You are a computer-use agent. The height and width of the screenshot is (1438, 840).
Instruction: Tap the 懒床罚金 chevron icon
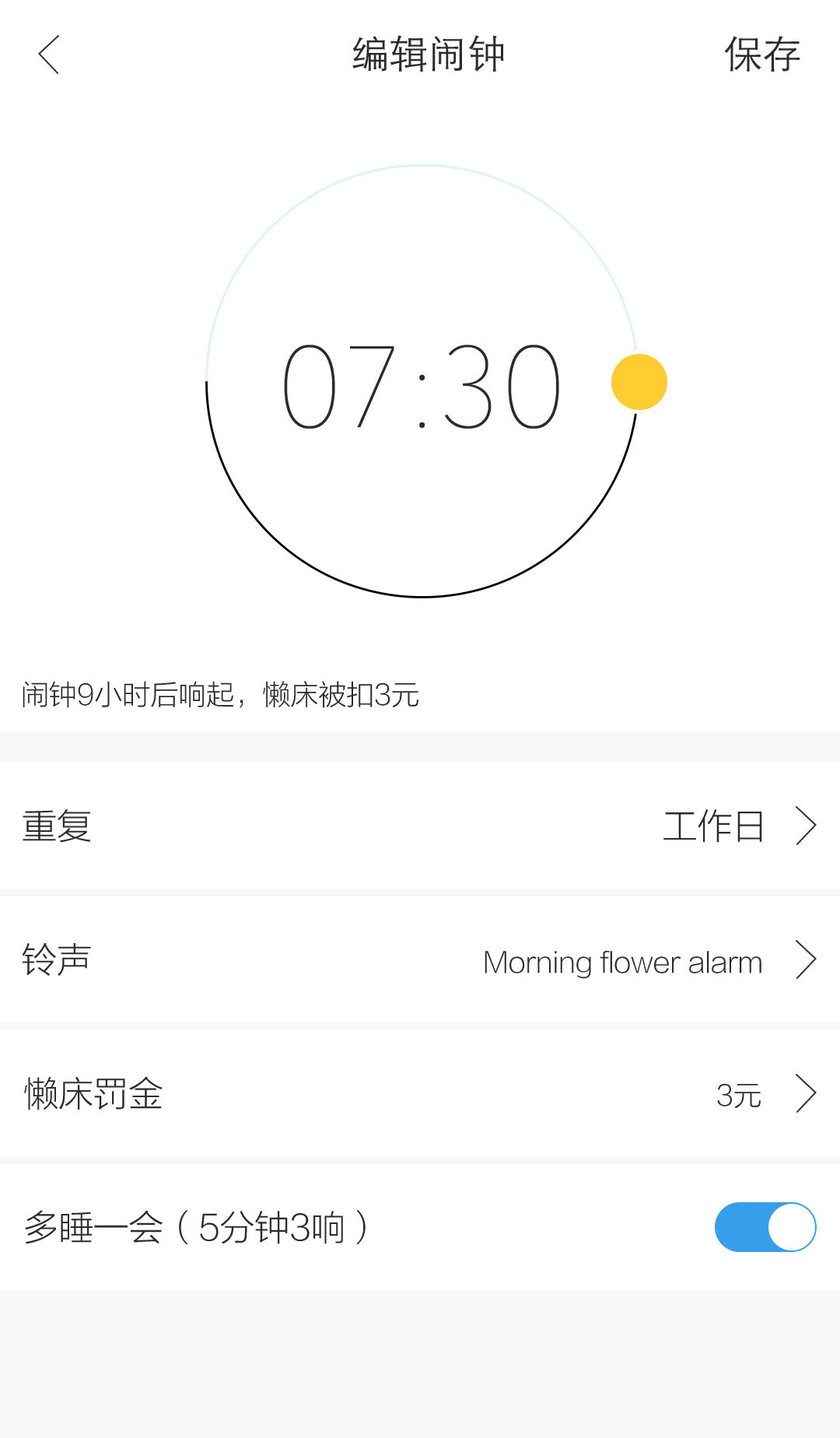(x=807, y=1096)
